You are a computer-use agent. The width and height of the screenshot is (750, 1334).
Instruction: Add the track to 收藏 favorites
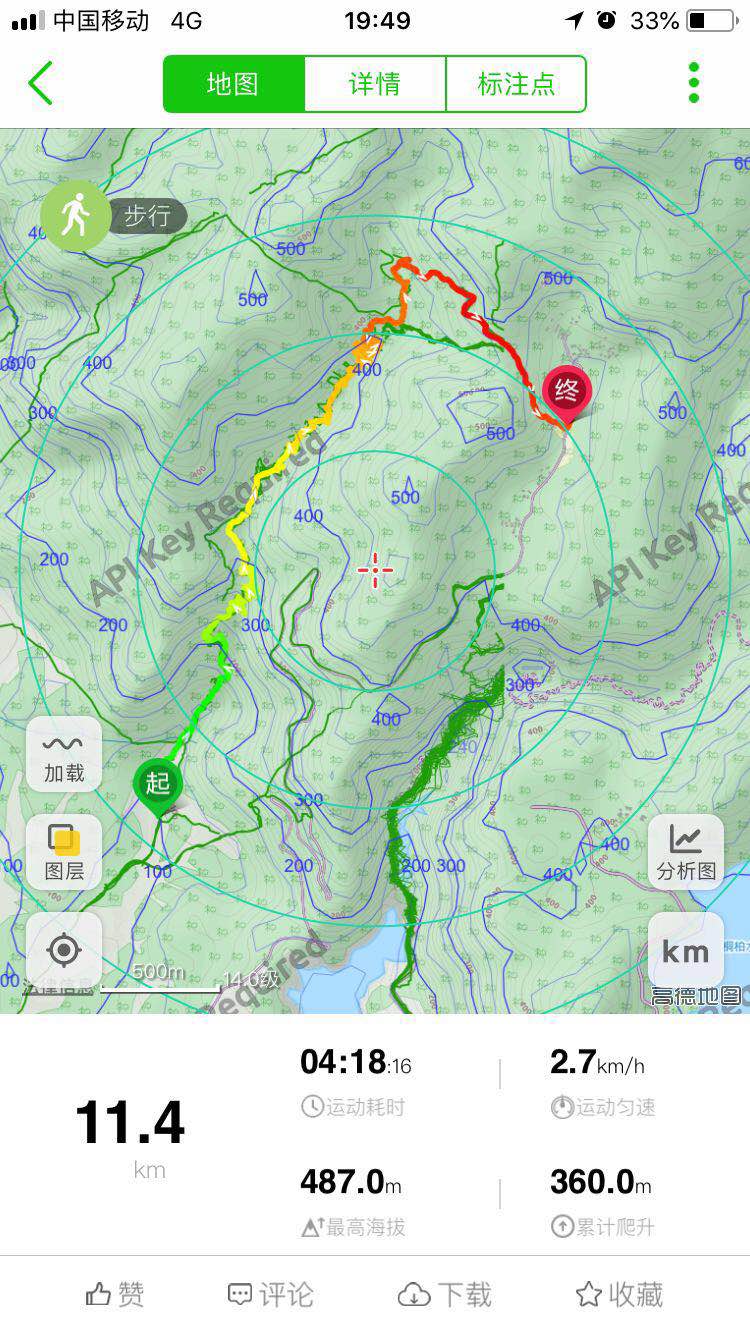click(620, 1295)
